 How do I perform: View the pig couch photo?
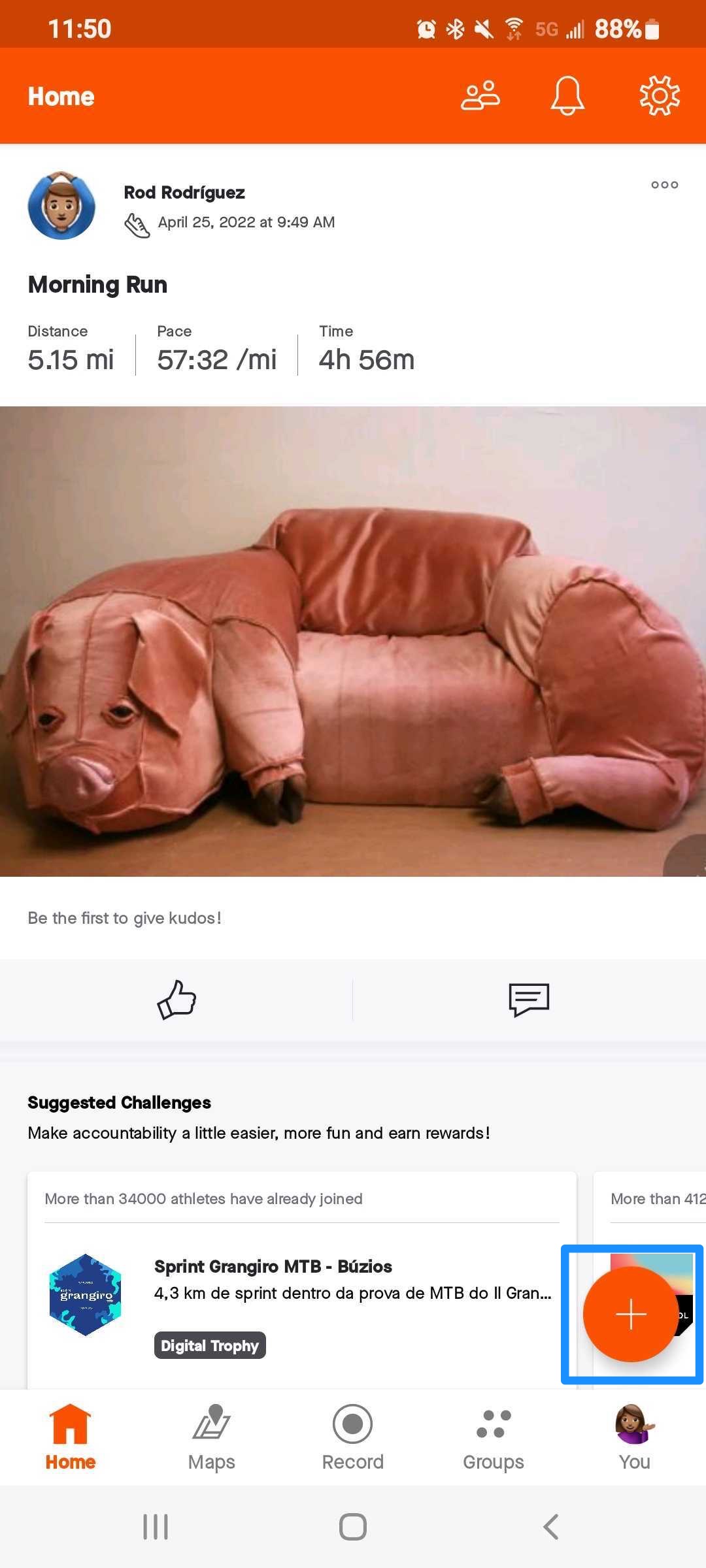coord(353,642)
